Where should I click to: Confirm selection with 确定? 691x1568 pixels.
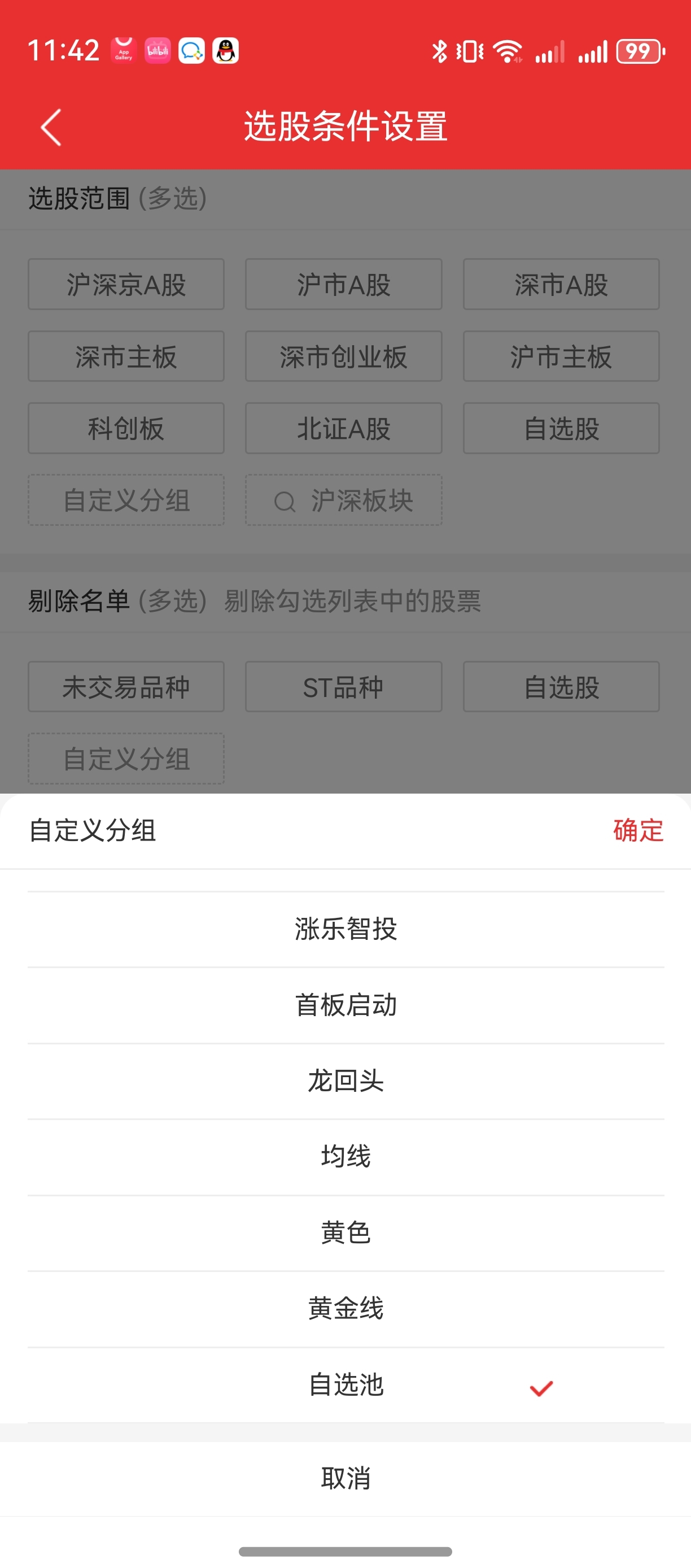click(x=637, y=830)
